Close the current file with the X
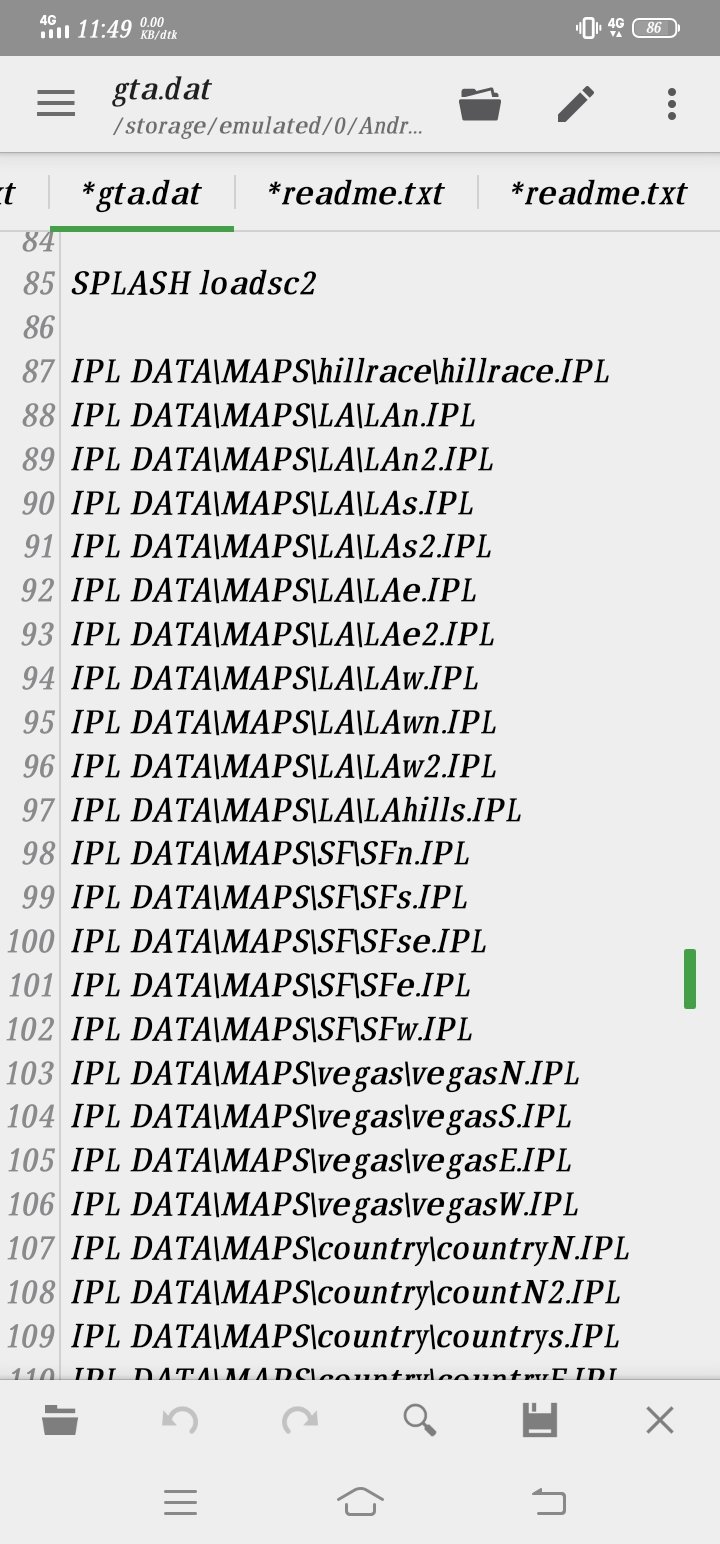The width and height of the screenshot is (720, 1544). [660, 1420]
